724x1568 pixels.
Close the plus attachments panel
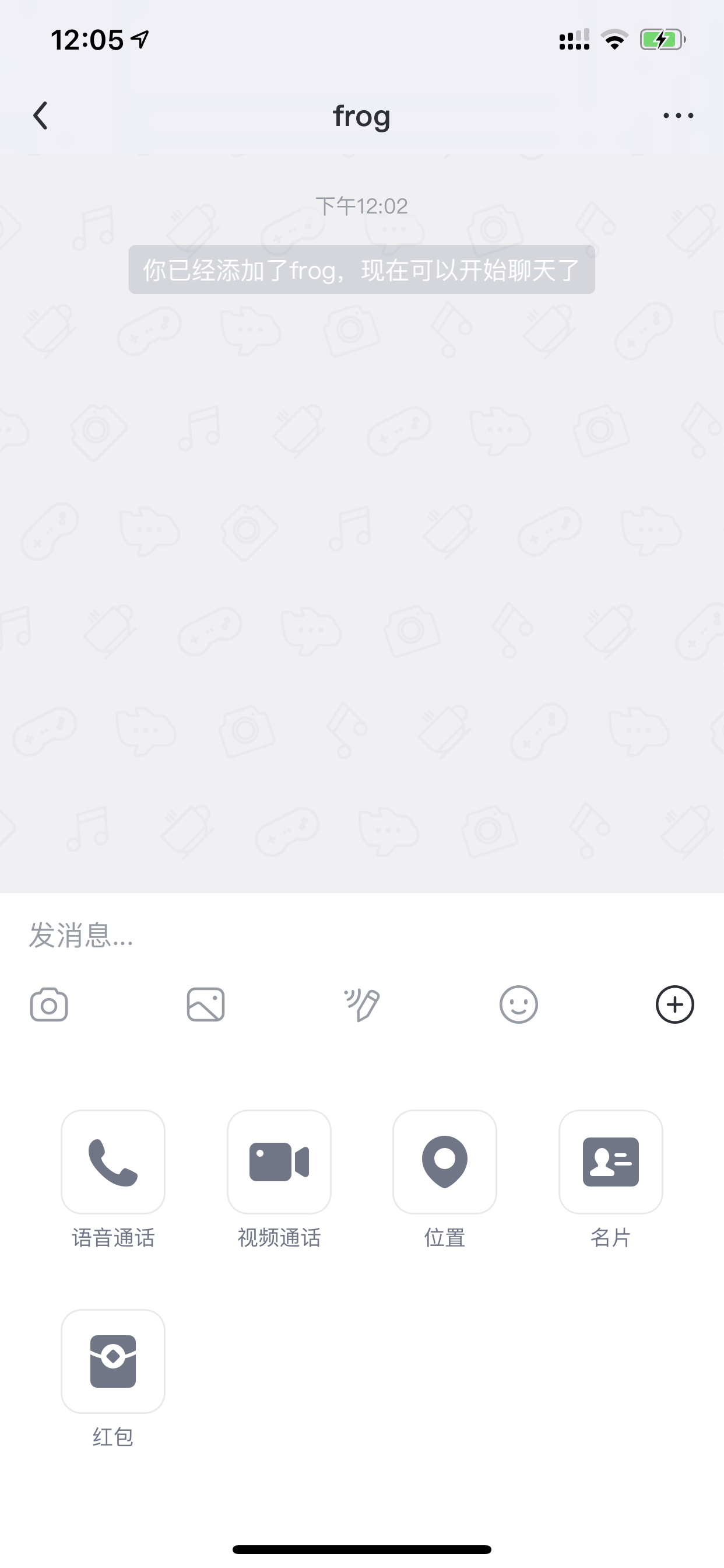pos(674,1005)
